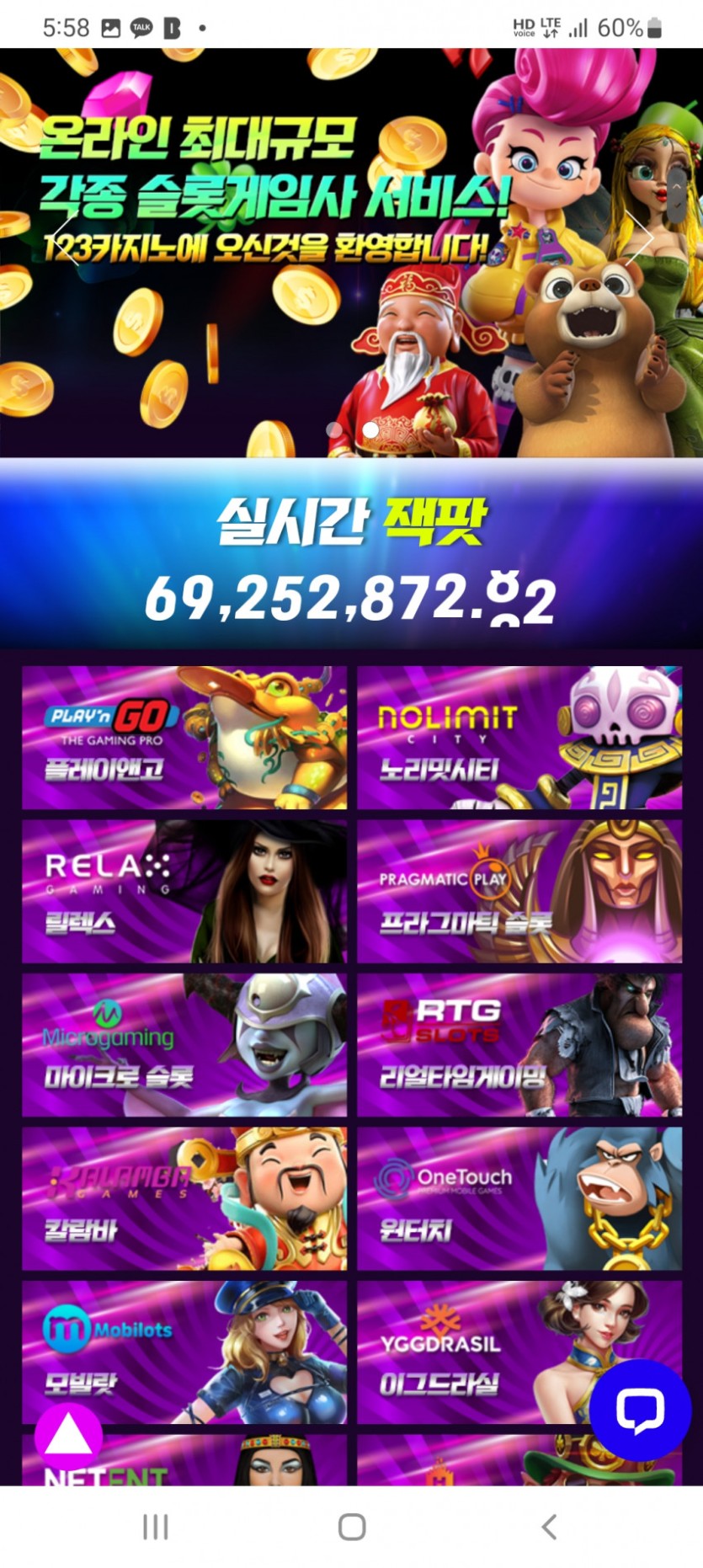Screen dimensions: 703x1568
Task: Open the NetEnt slots tile
Action: point(184,1462)
